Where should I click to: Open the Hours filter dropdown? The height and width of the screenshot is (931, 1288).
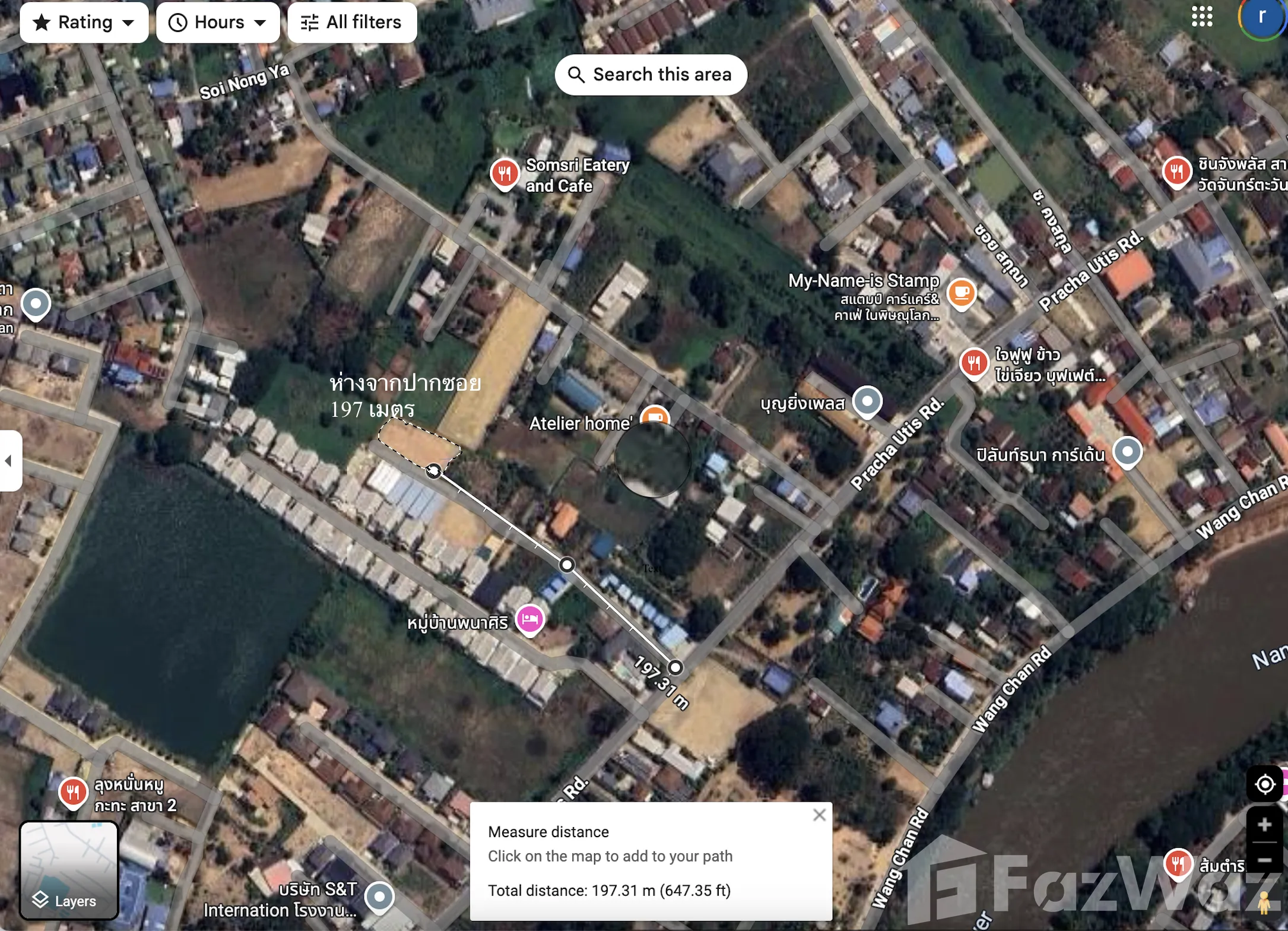218,23
